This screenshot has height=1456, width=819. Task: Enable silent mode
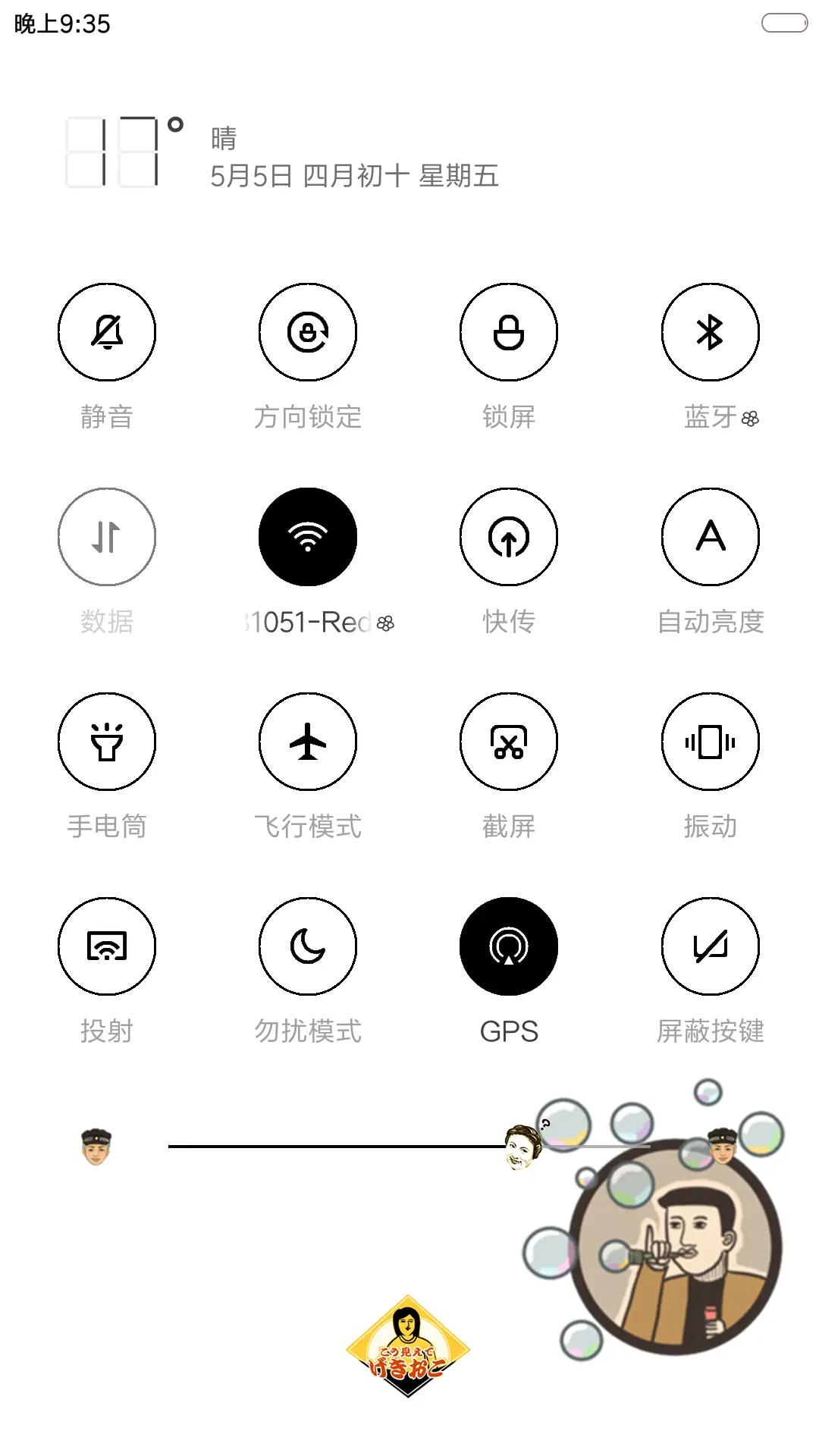tap(106, 332)
